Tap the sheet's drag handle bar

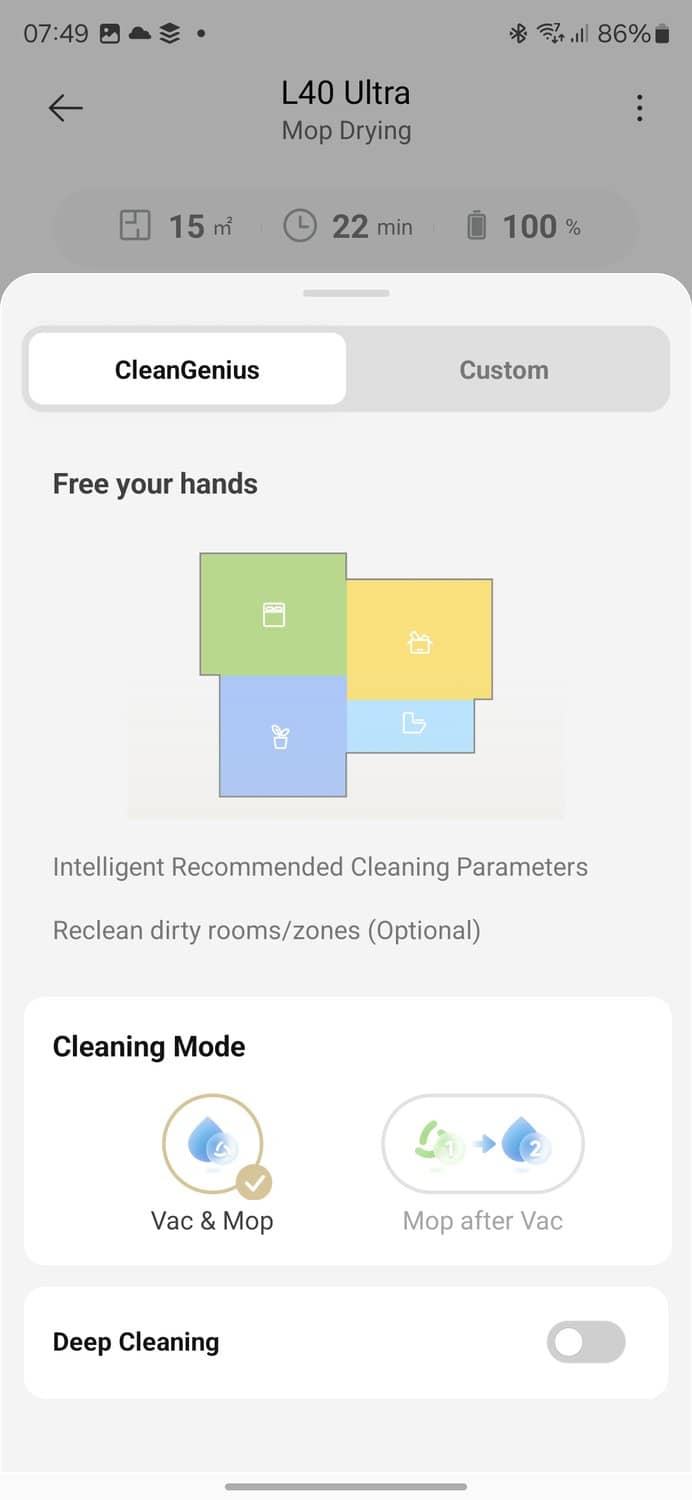[346, 293]
